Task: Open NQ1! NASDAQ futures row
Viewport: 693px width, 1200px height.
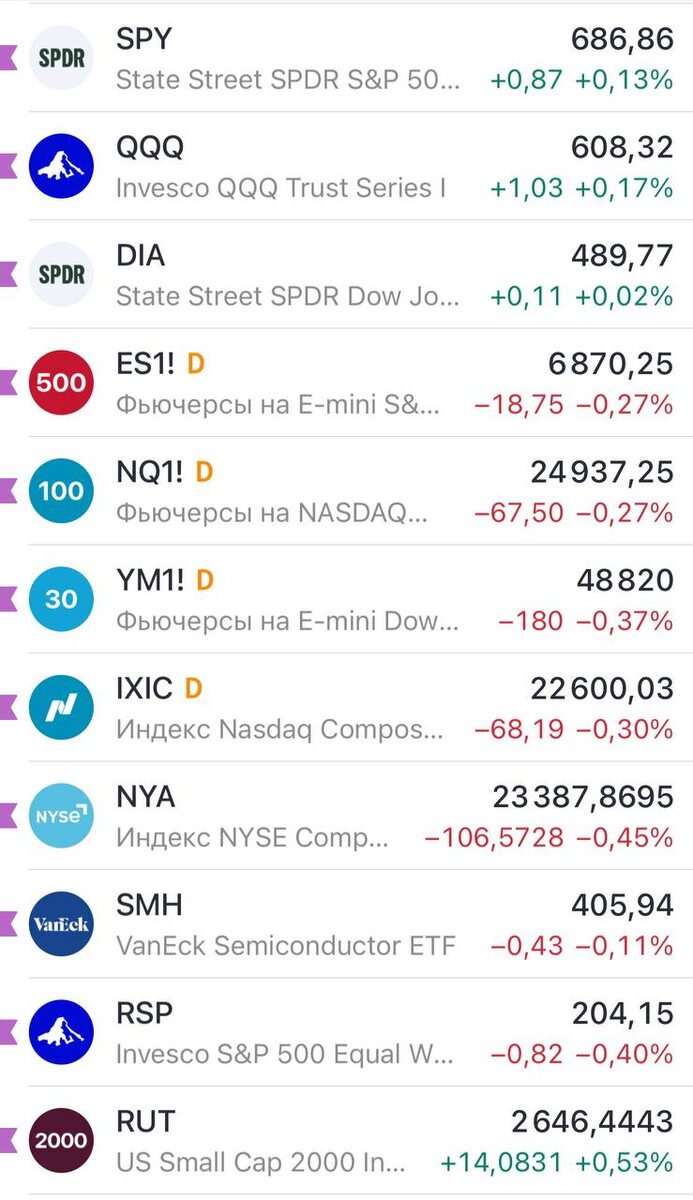Action: pos(346,490)
